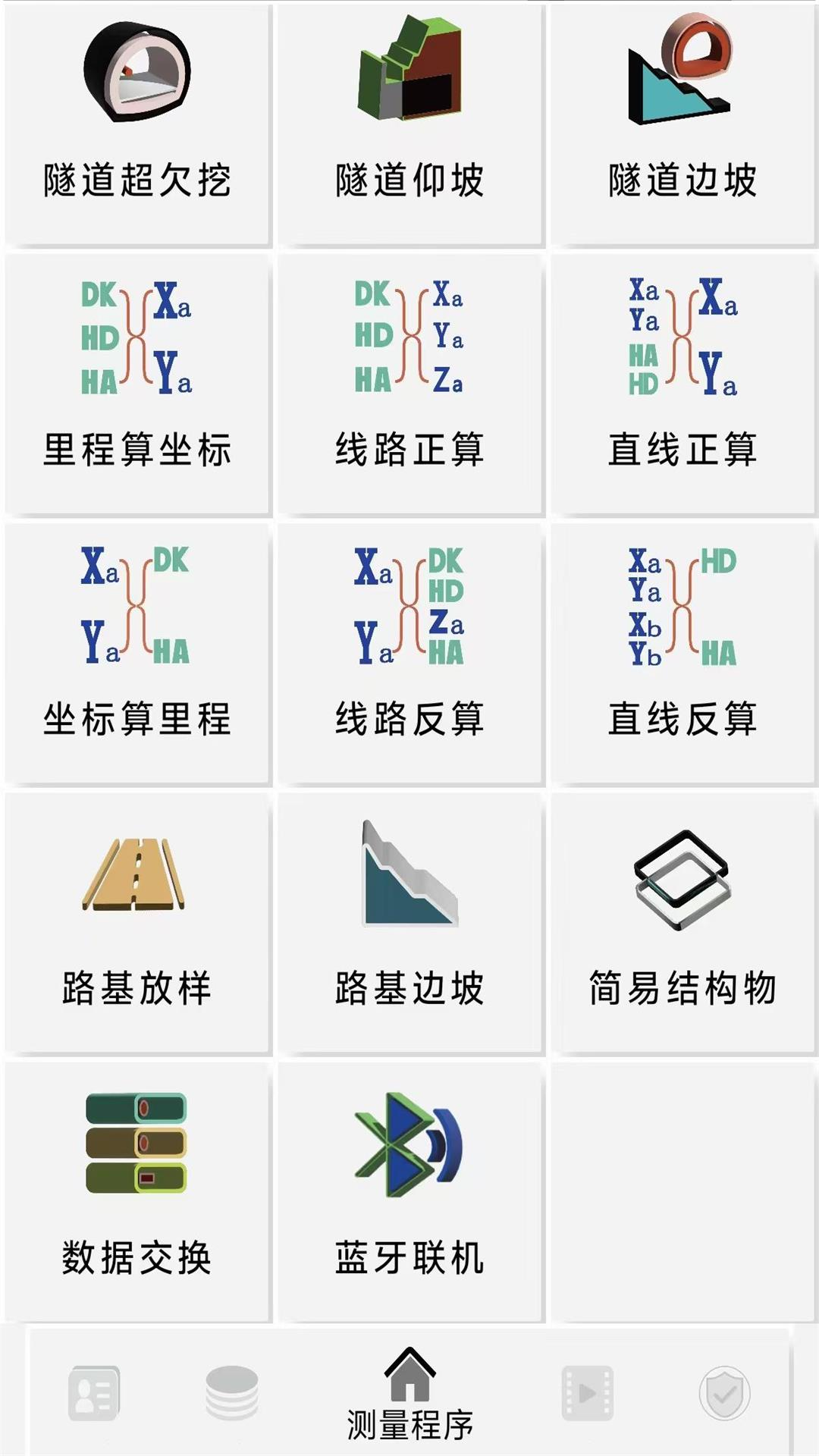Open 数据交换 data exchange
Screen dimensions: 819x1456
pyautogui.click(x=137, y=1192)
